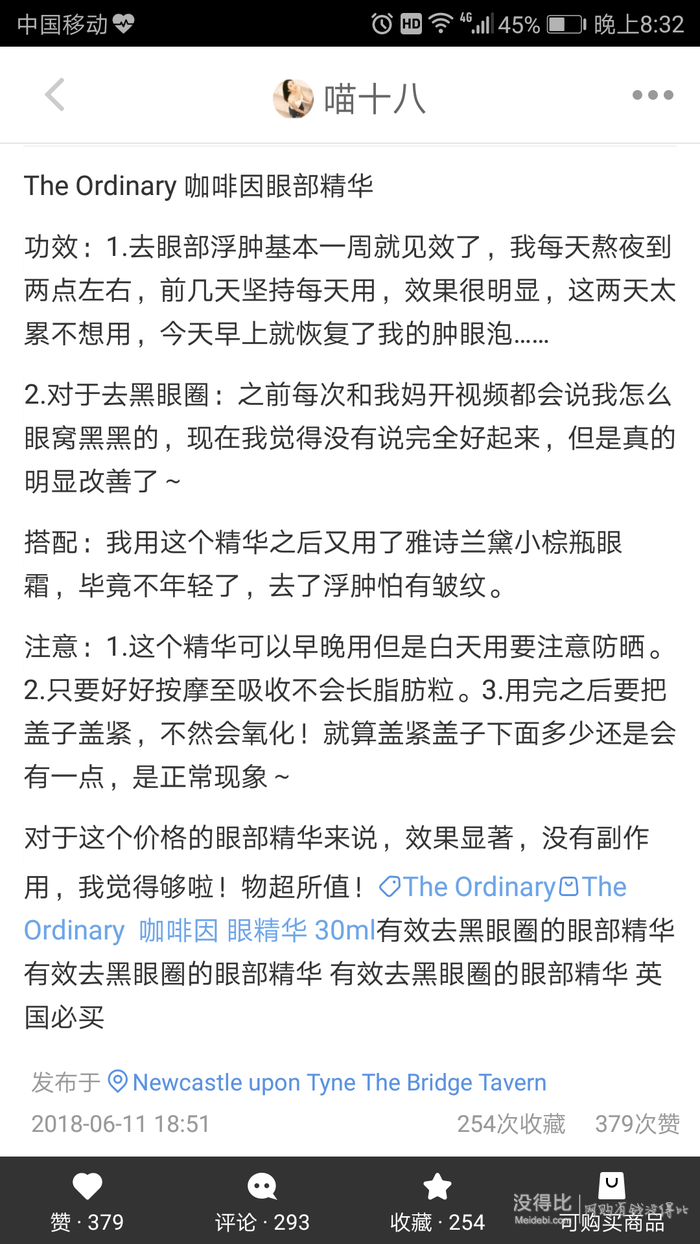
Task: Open the three-dot overflow menu
Action: (652, 96)
